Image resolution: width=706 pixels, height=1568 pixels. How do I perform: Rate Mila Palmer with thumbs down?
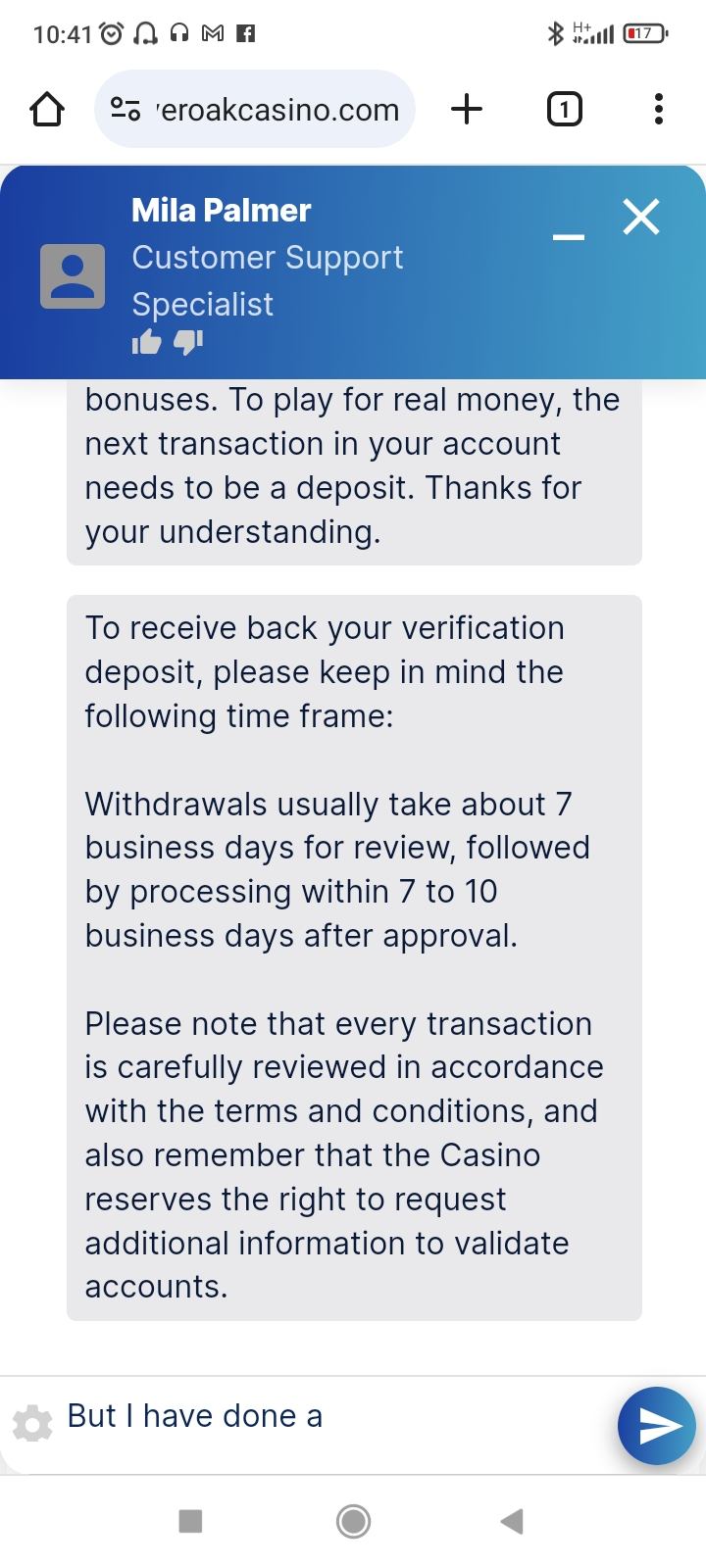(x=187, y=342)
